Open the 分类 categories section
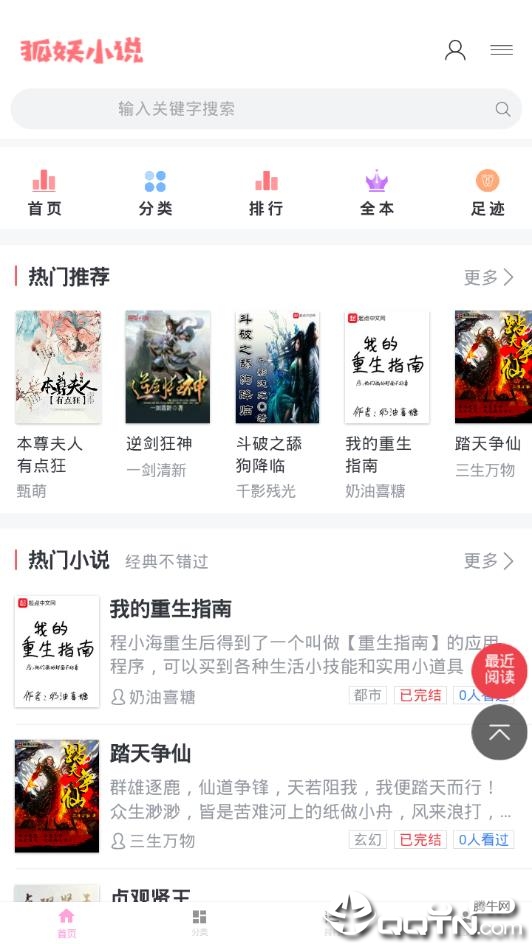Viewport: 532px width, 944px height. pyautogui.click(x=155, y=193)
